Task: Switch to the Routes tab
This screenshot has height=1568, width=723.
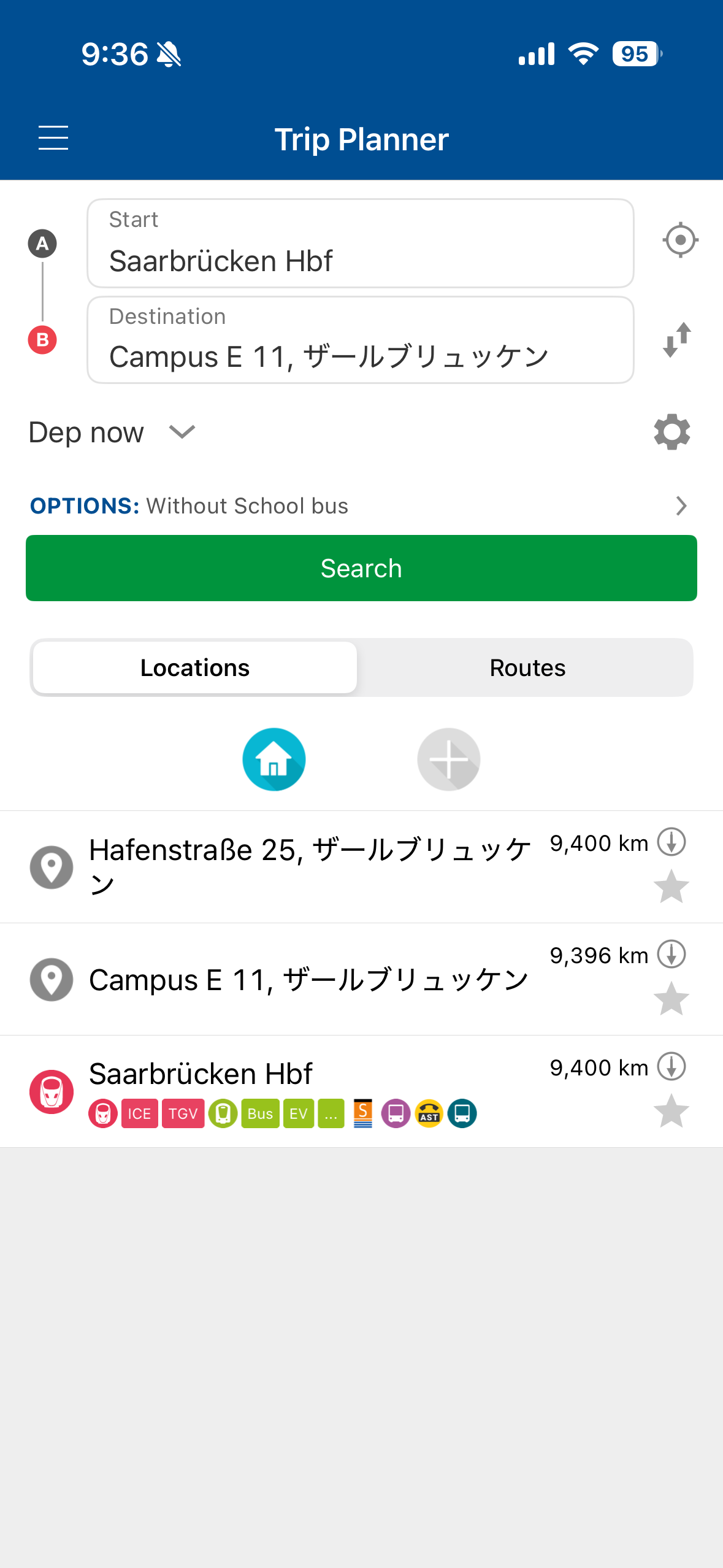Action: tap(527, 667)
